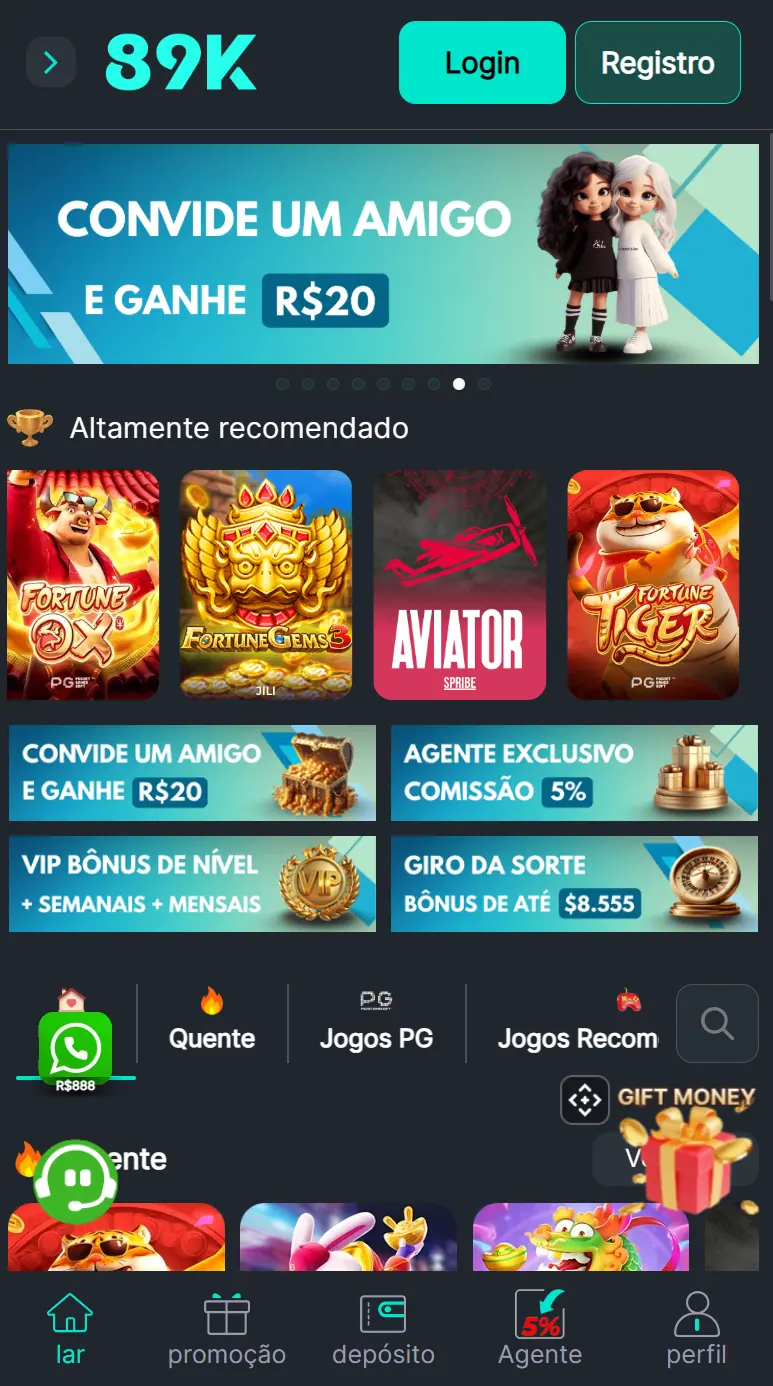View the VIP Bônus de Nível promo
773x1386 pixels.
pyautogui.click(x=192, y=884)
